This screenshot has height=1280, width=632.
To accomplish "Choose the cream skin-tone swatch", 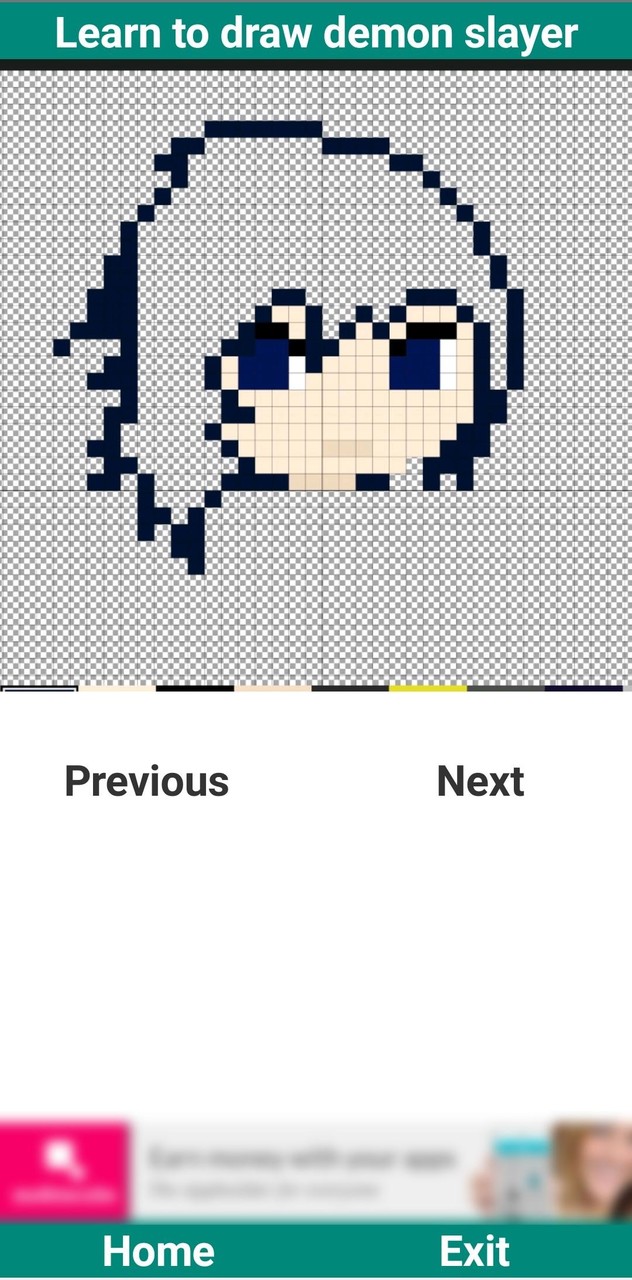I will [117, 688].
